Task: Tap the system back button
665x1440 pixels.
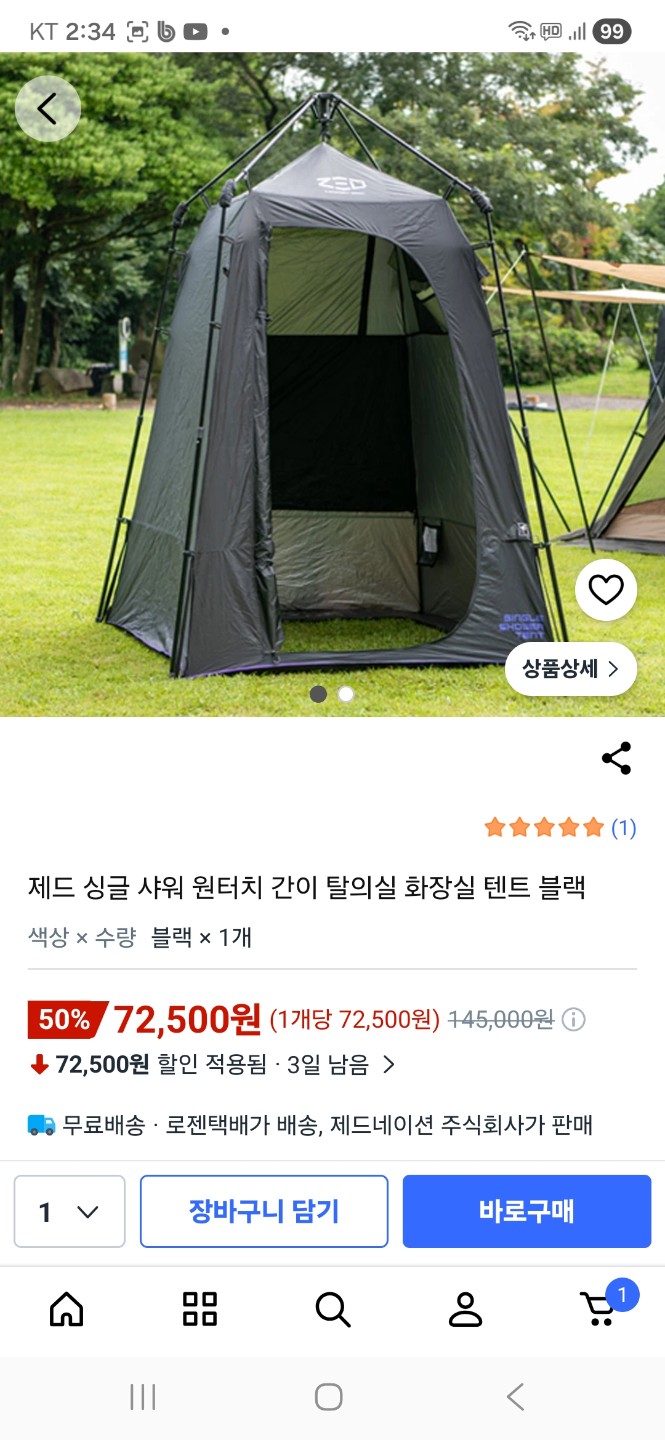Action: [515, 1397]
